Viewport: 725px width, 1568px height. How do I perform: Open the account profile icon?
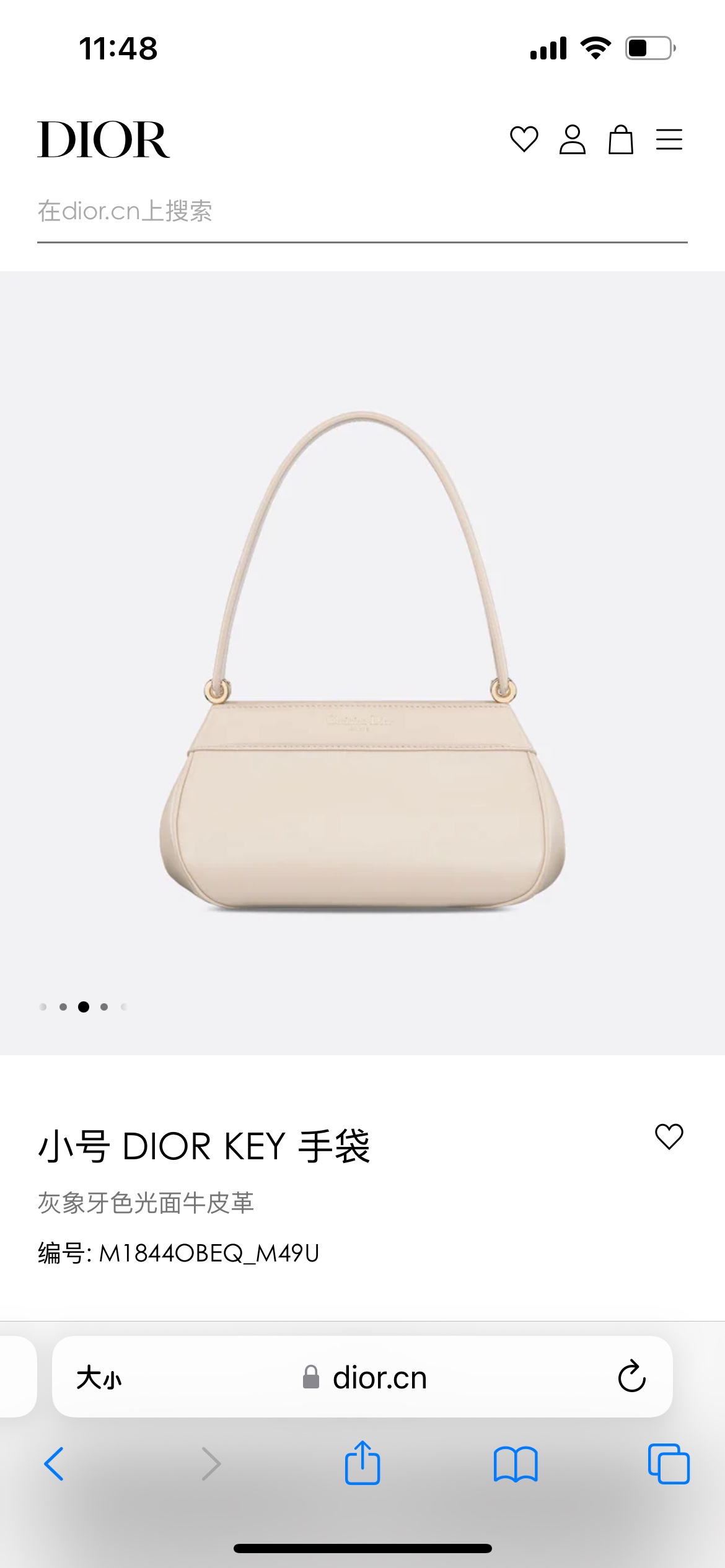[x=572, y=139]
